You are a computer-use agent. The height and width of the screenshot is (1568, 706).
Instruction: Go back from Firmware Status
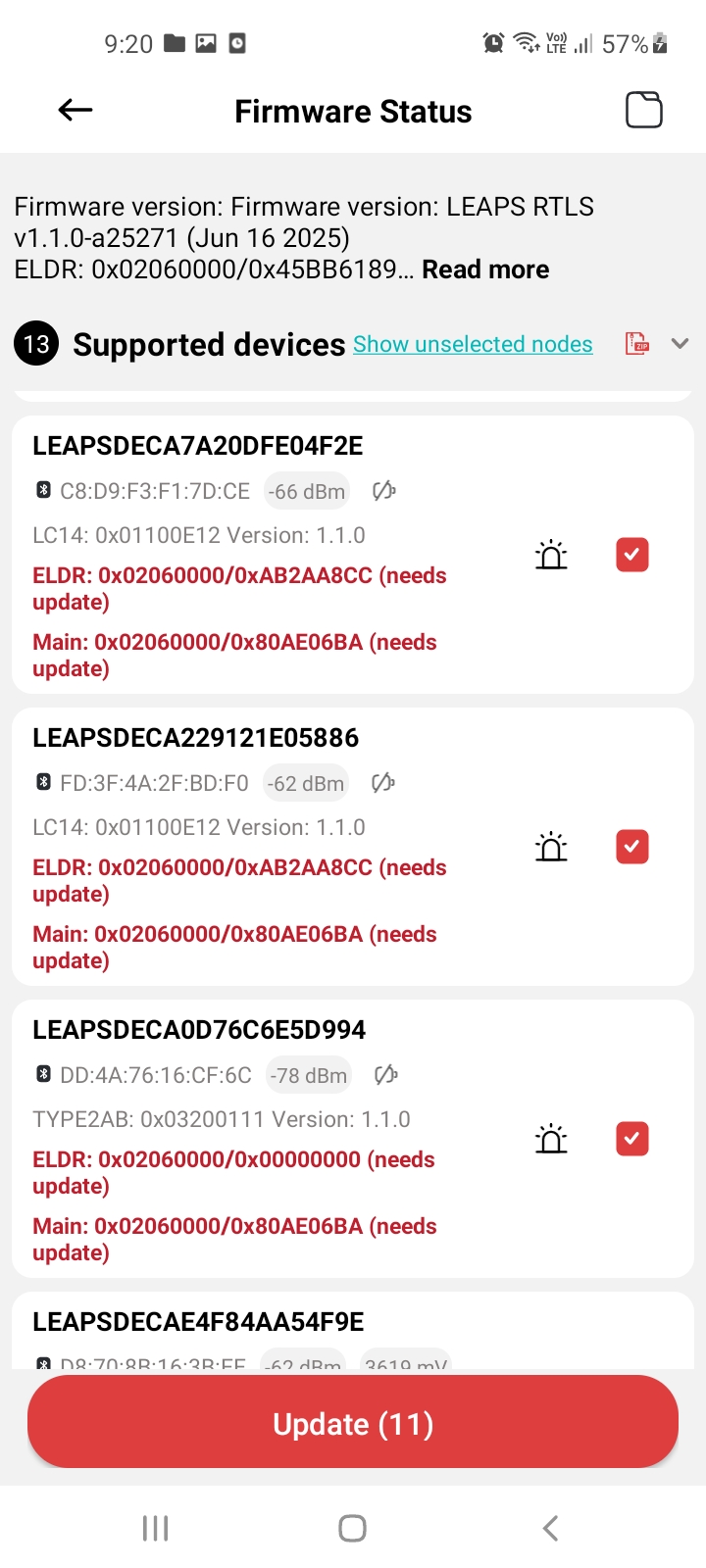pyautogui.click(x=76, y=111)
